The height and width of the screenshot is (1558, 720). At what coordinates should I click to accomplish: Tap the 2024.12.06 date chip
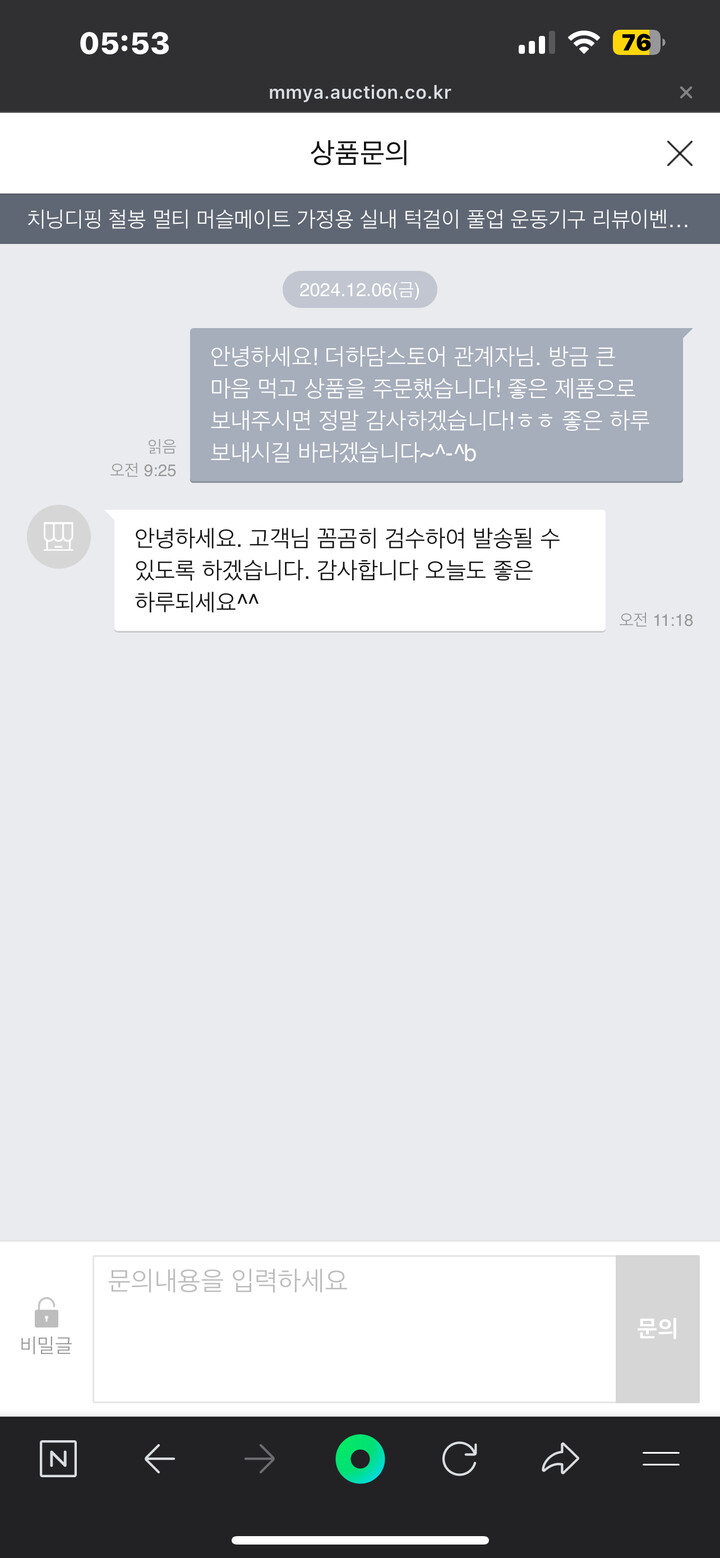(x=360, y=289)
